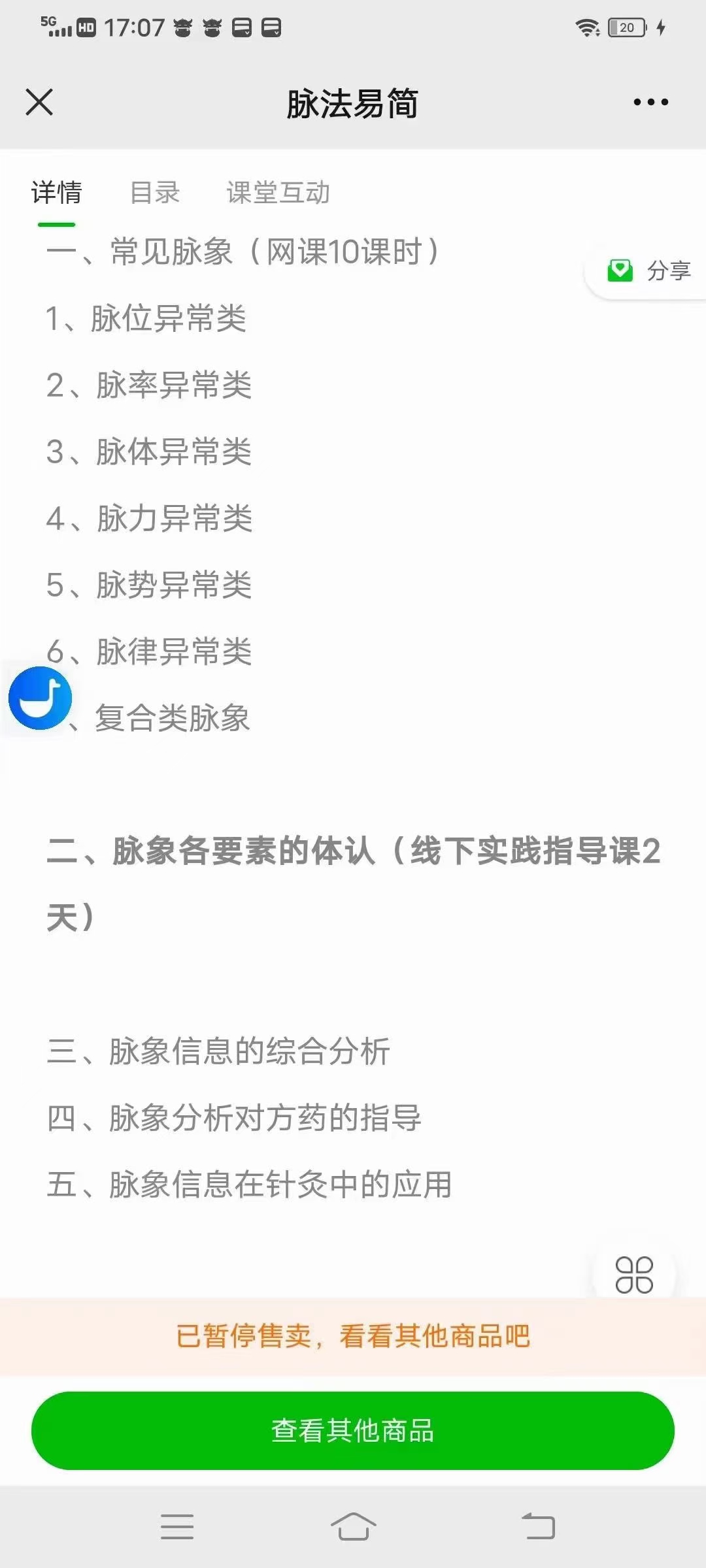The height and width of the screenshot is (1568, 706).
Task: Navigate back with the system back button
Action: (x=538, y=1527)
